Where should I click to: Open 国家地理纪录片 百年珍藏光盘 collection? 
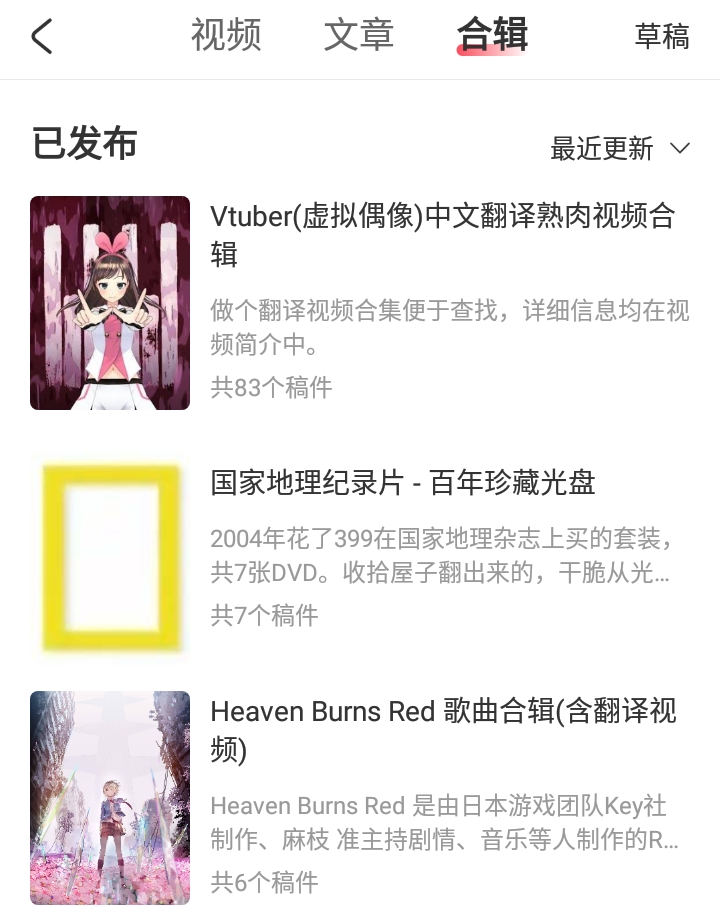[403, 483]
